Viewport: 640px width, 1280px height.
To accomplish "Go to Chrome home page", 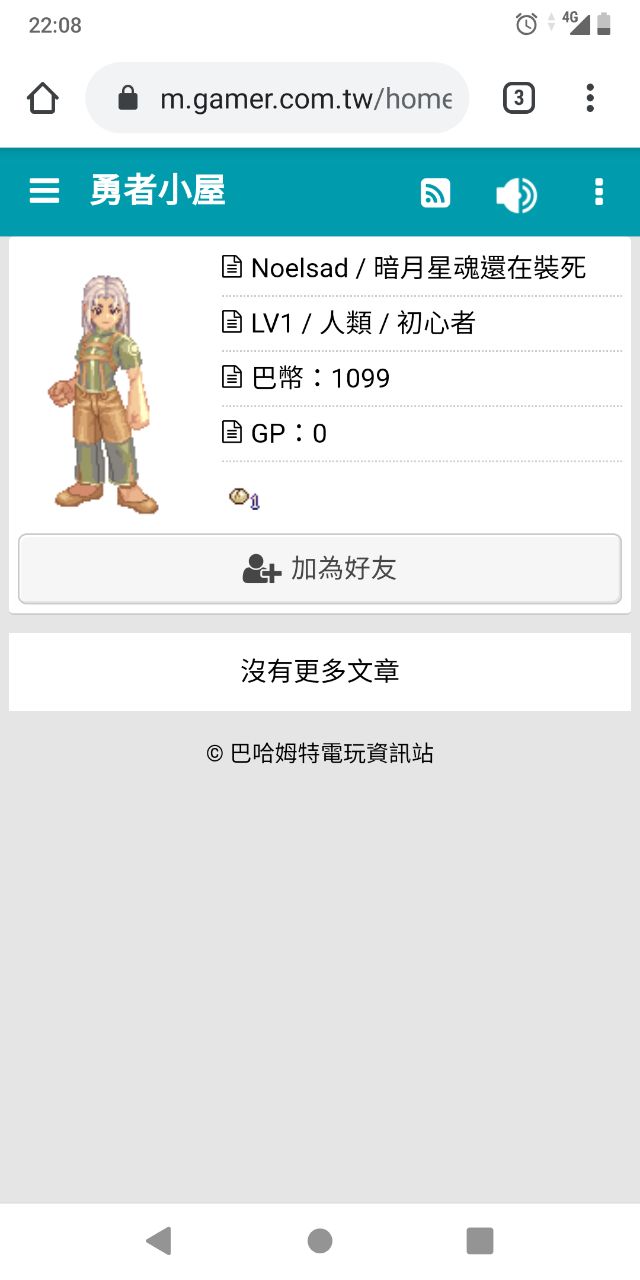I will coord(43,98).
